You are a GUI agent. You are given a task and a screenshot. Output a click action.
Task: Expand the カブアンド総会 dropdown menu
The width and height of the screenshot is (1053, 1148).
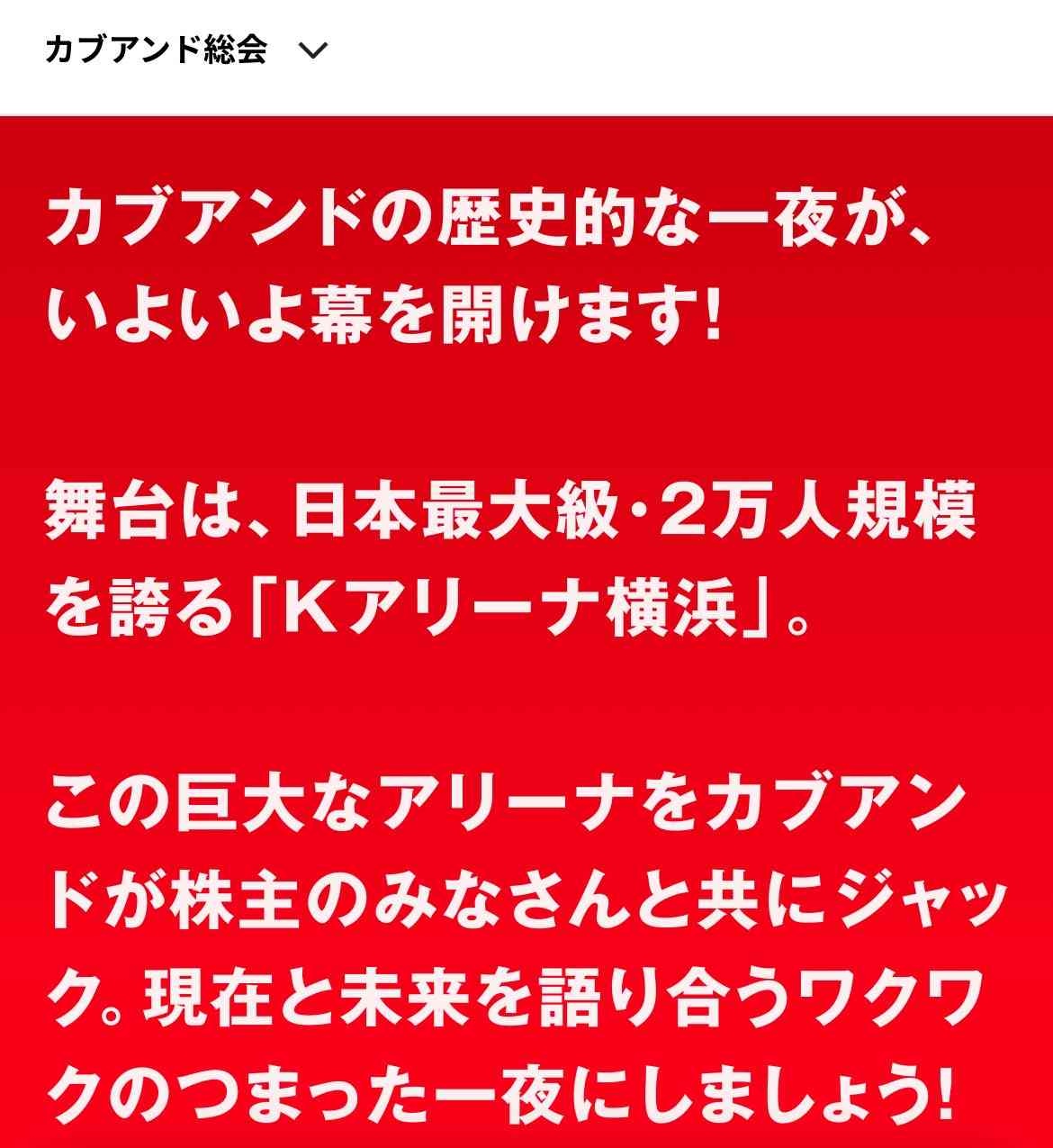(312, 50)
